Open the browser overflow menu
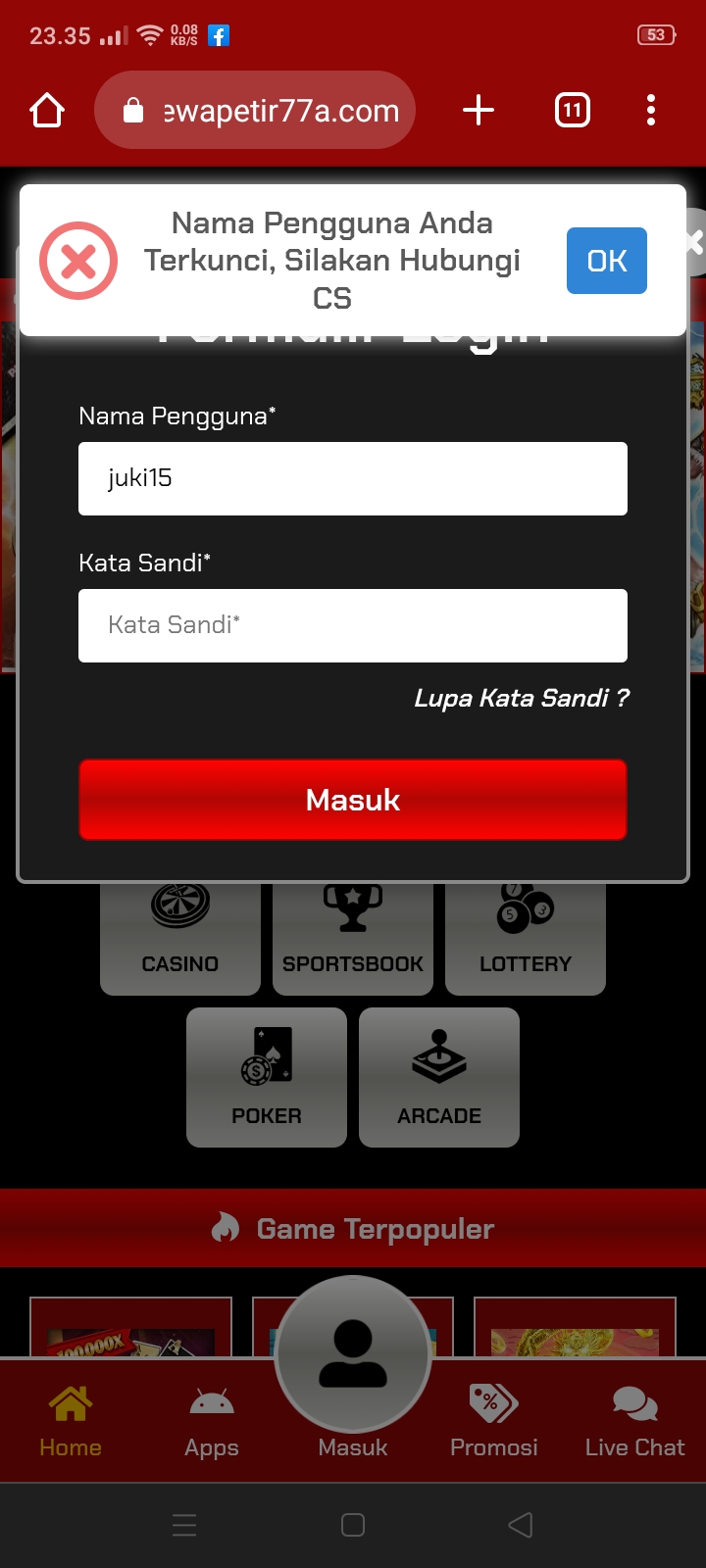 tap(651, 111)
